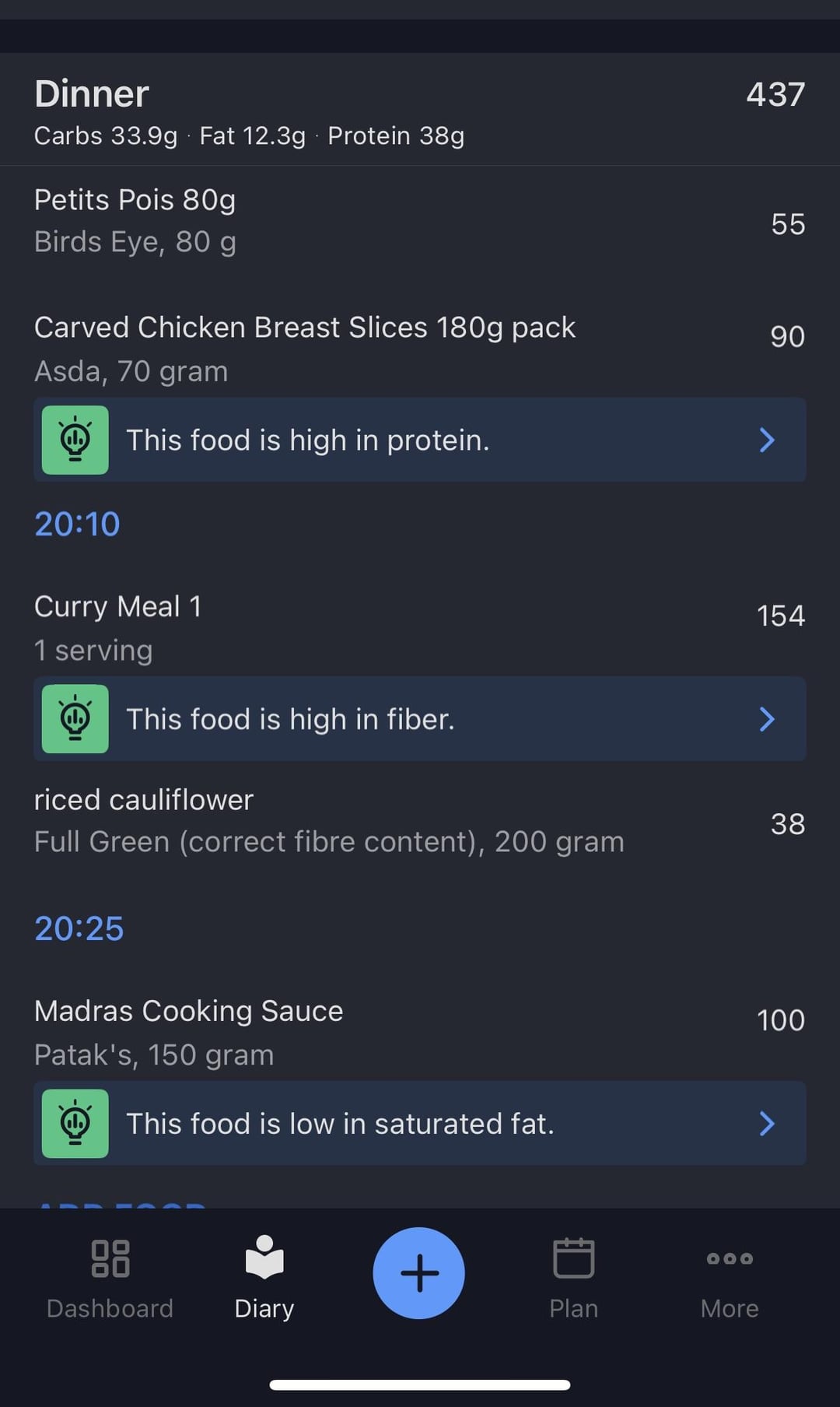
Task: Open Carved Chicken Breast Slices entry
Action: (420, 349)
